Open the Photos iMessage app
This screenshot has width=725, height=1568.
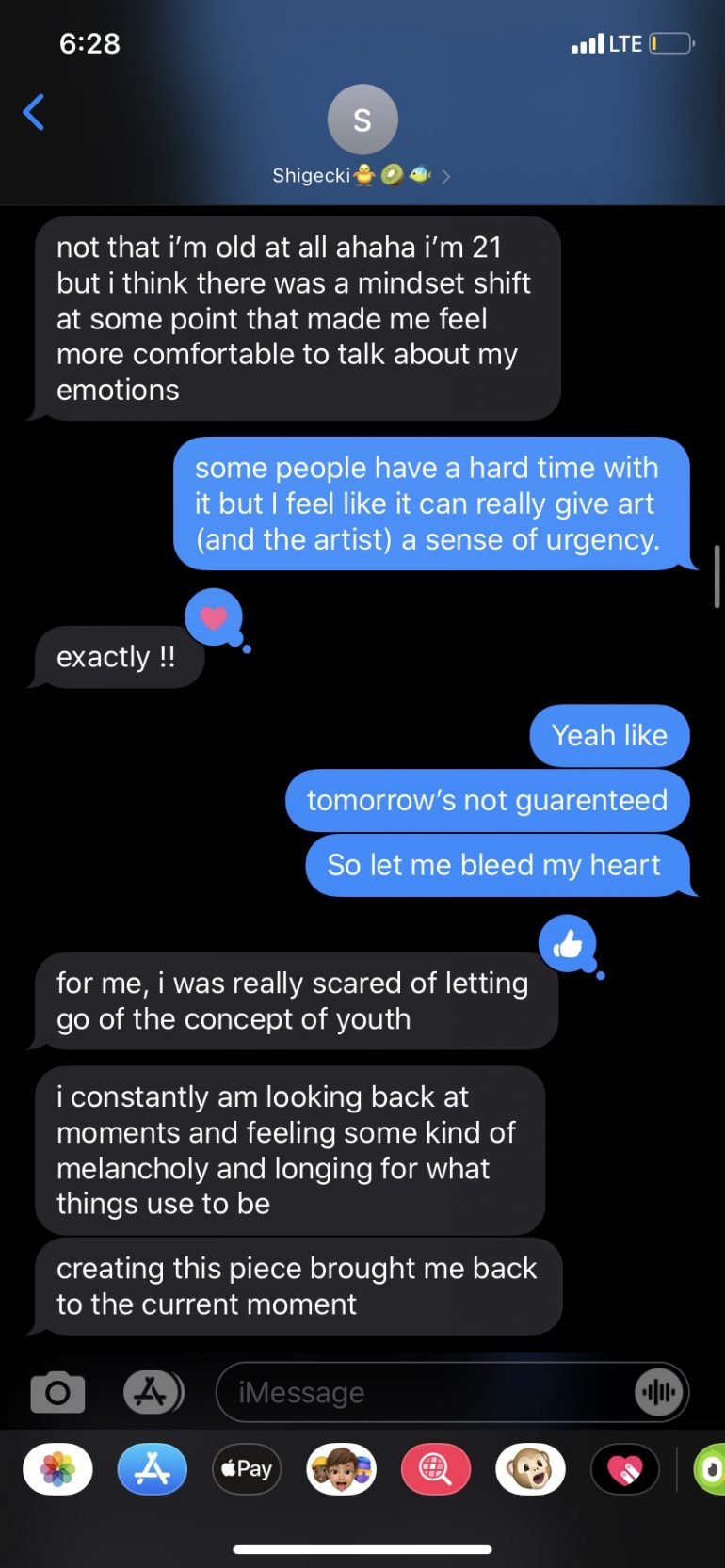(57, 1468)
